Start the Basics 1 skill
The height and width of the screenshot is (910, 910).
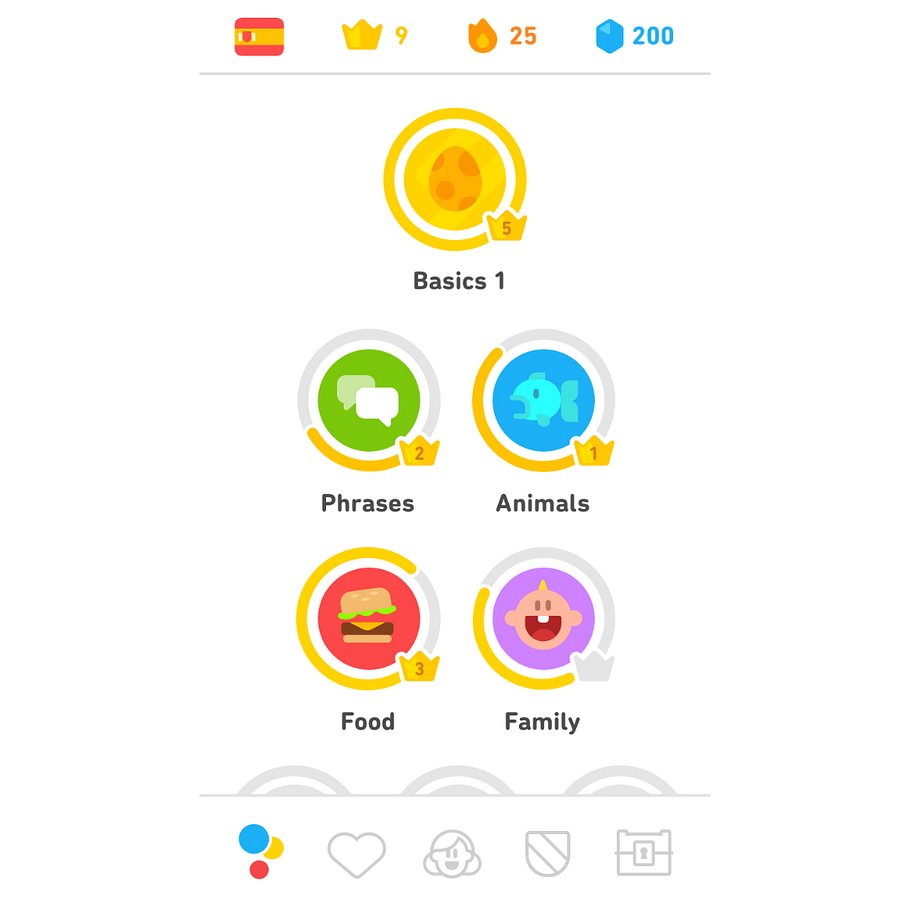pos(454,180)
